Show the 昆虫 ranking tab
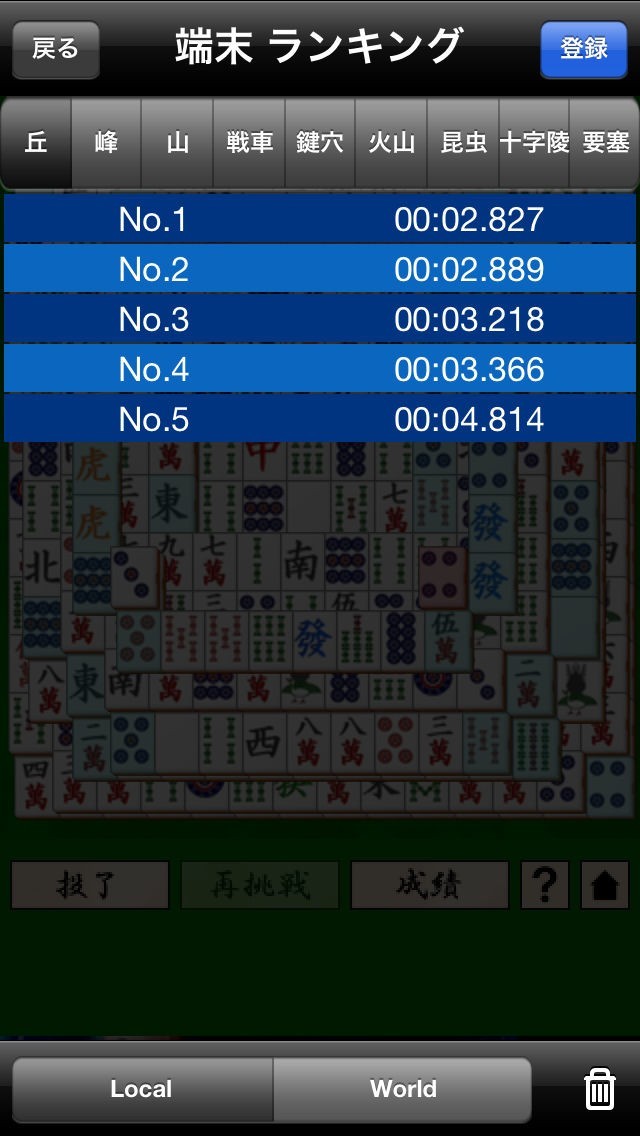 tap(463, 143)
